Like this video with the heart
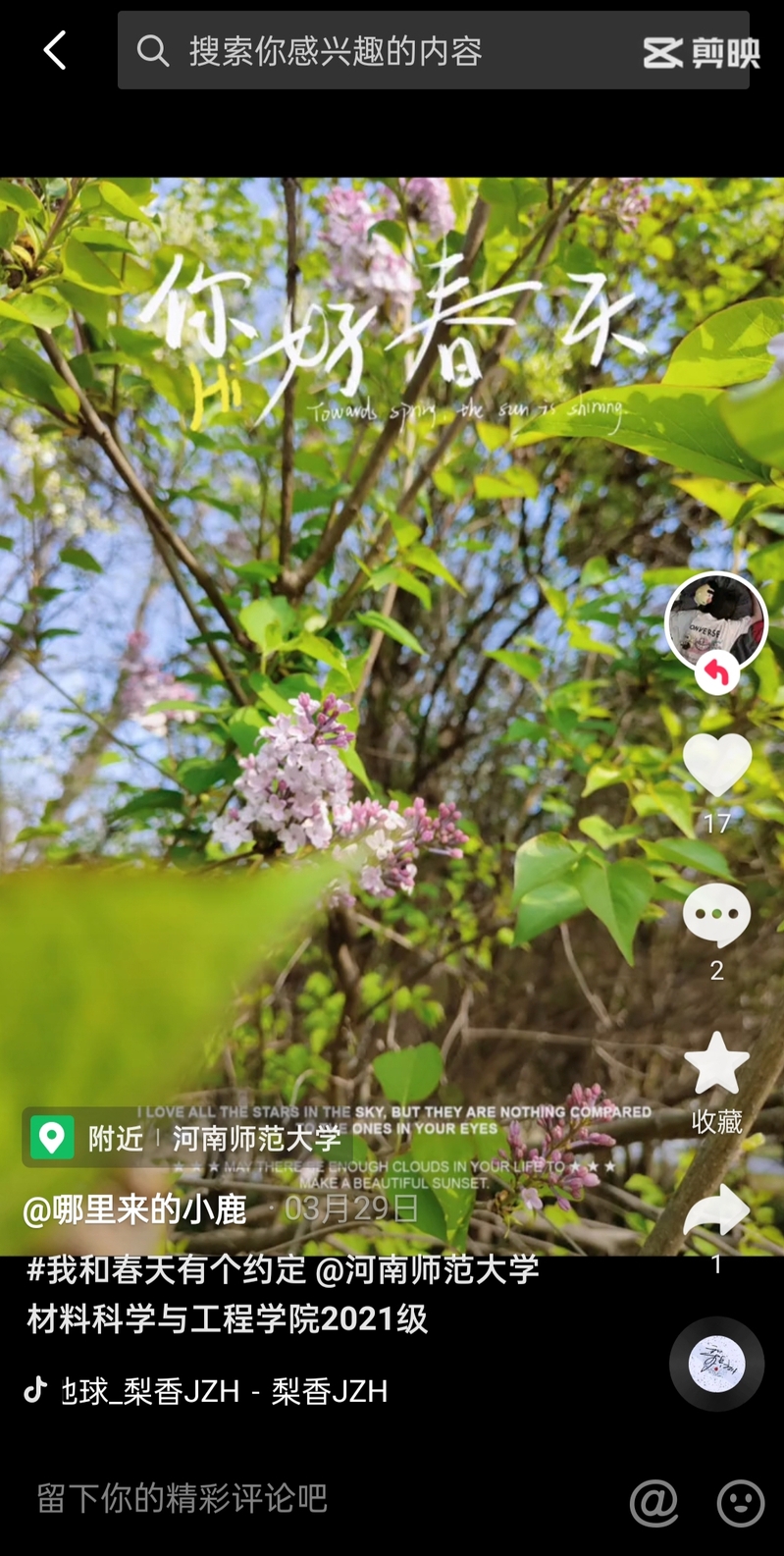Image resolution: width=784 pixels, height=1556 pixels. pos(716,766)
